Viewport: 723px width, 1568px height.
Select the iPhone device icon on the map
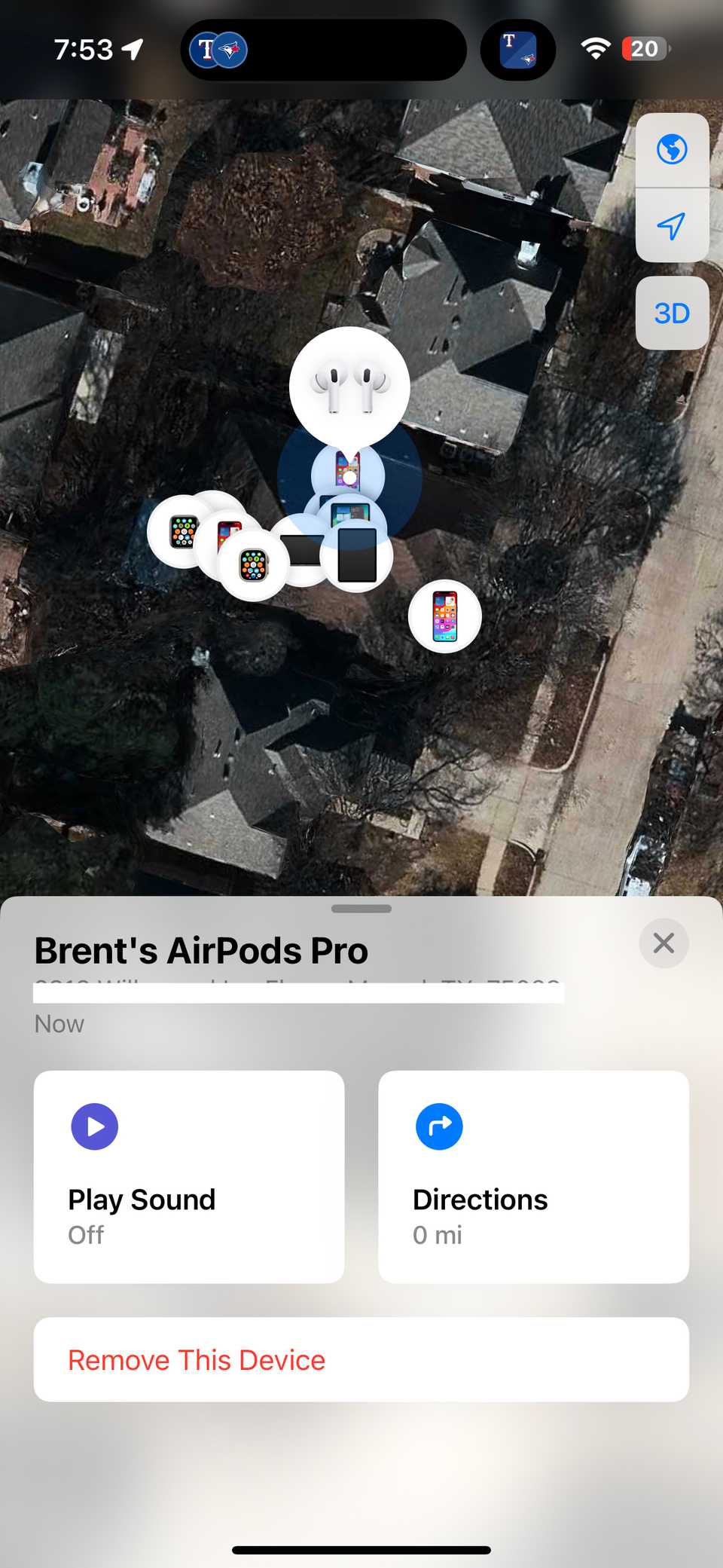point(444,616)
